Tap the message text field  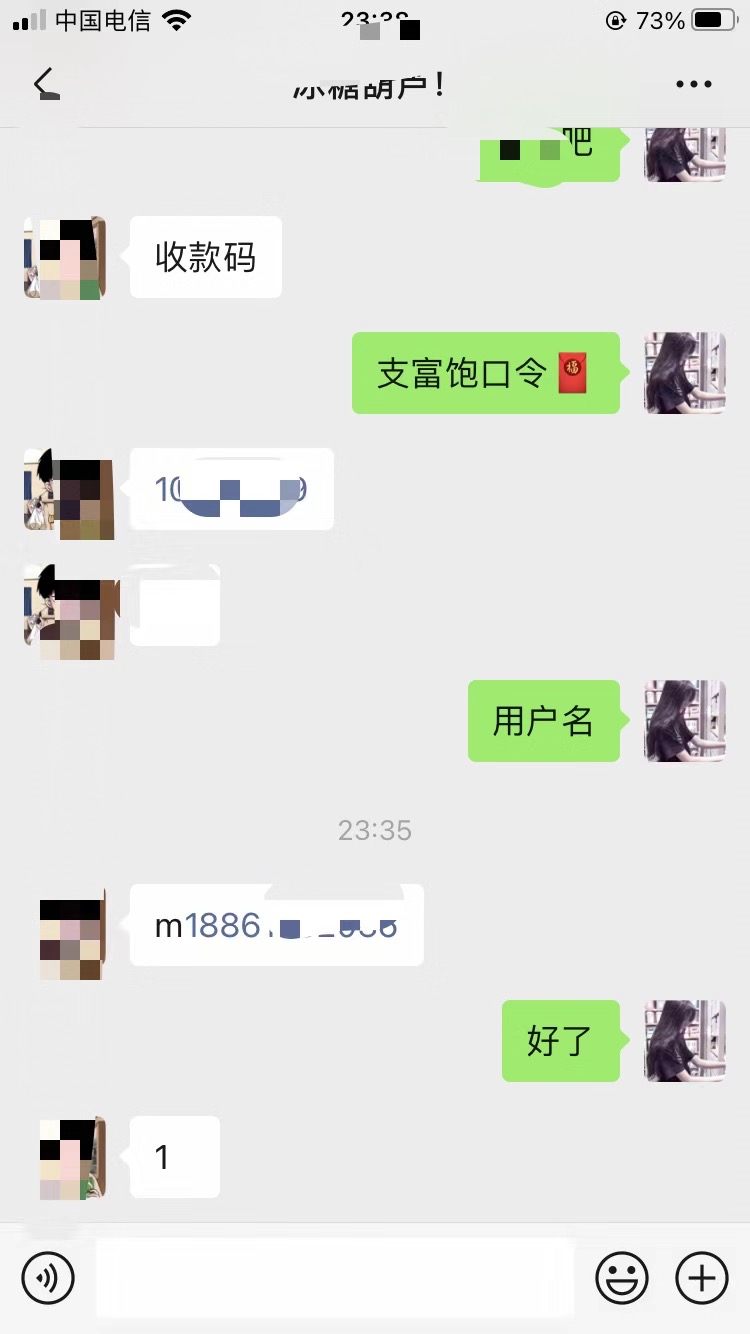[334, 1277]
